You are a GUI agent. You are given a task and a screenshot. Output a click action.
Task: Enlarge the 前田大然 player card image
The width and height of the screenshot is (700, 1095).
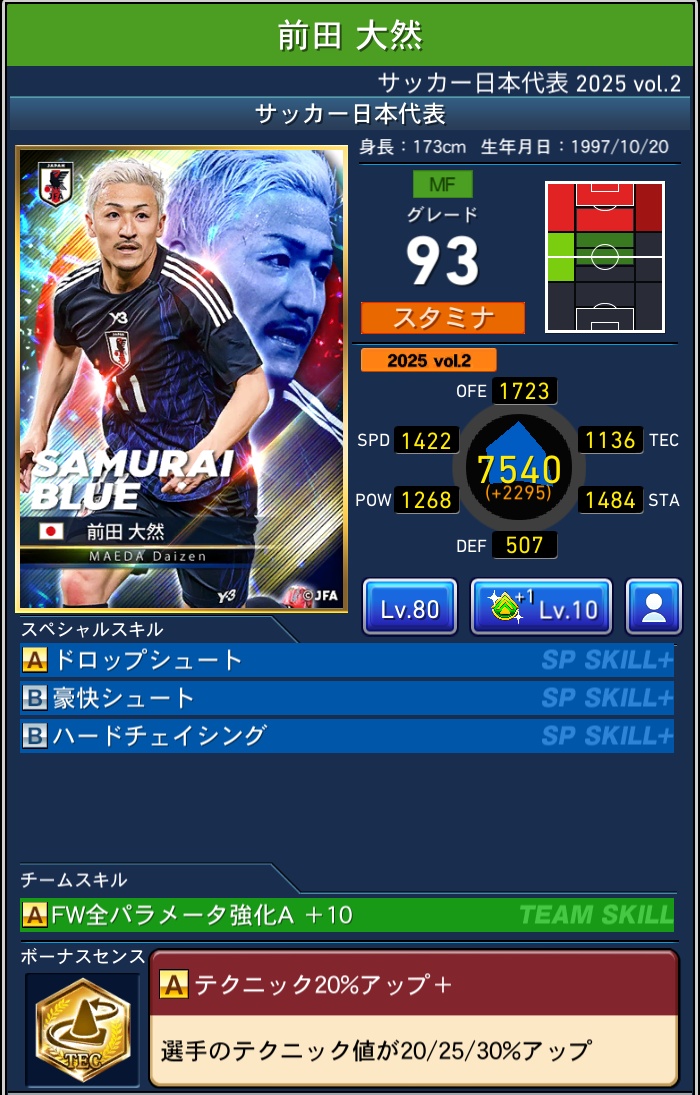182,380
